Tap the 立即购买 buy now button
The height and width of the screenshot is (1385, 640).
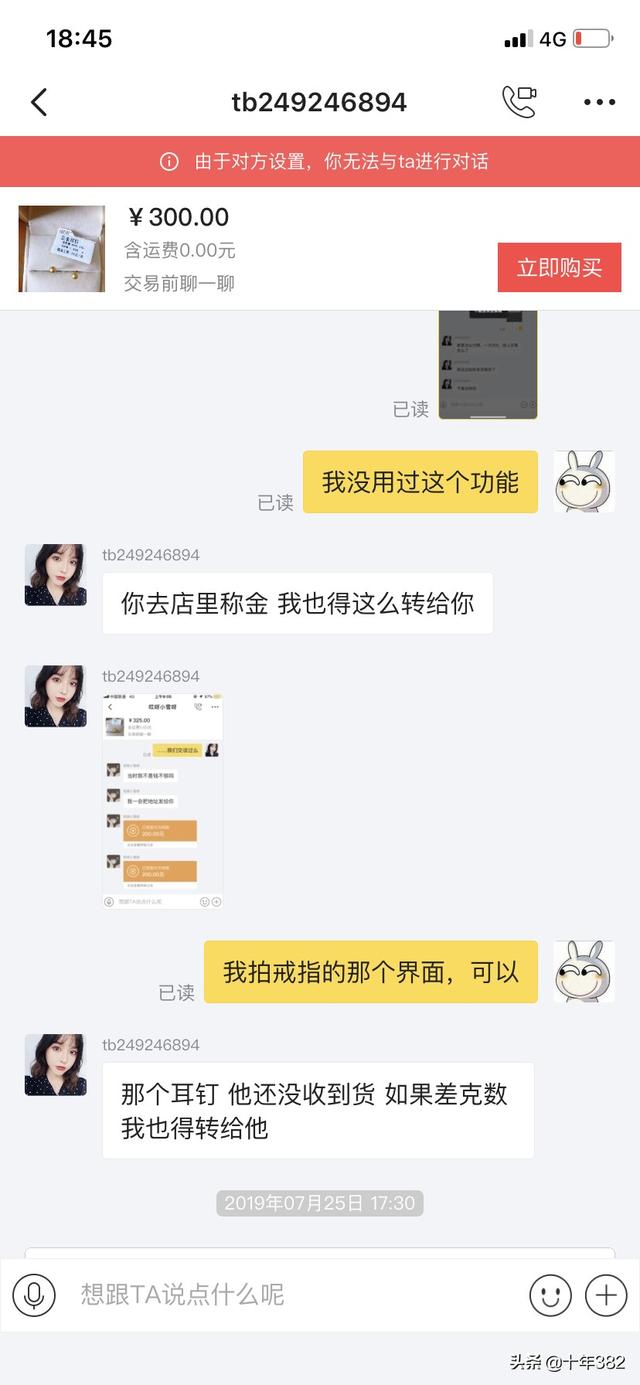point(559,267)
